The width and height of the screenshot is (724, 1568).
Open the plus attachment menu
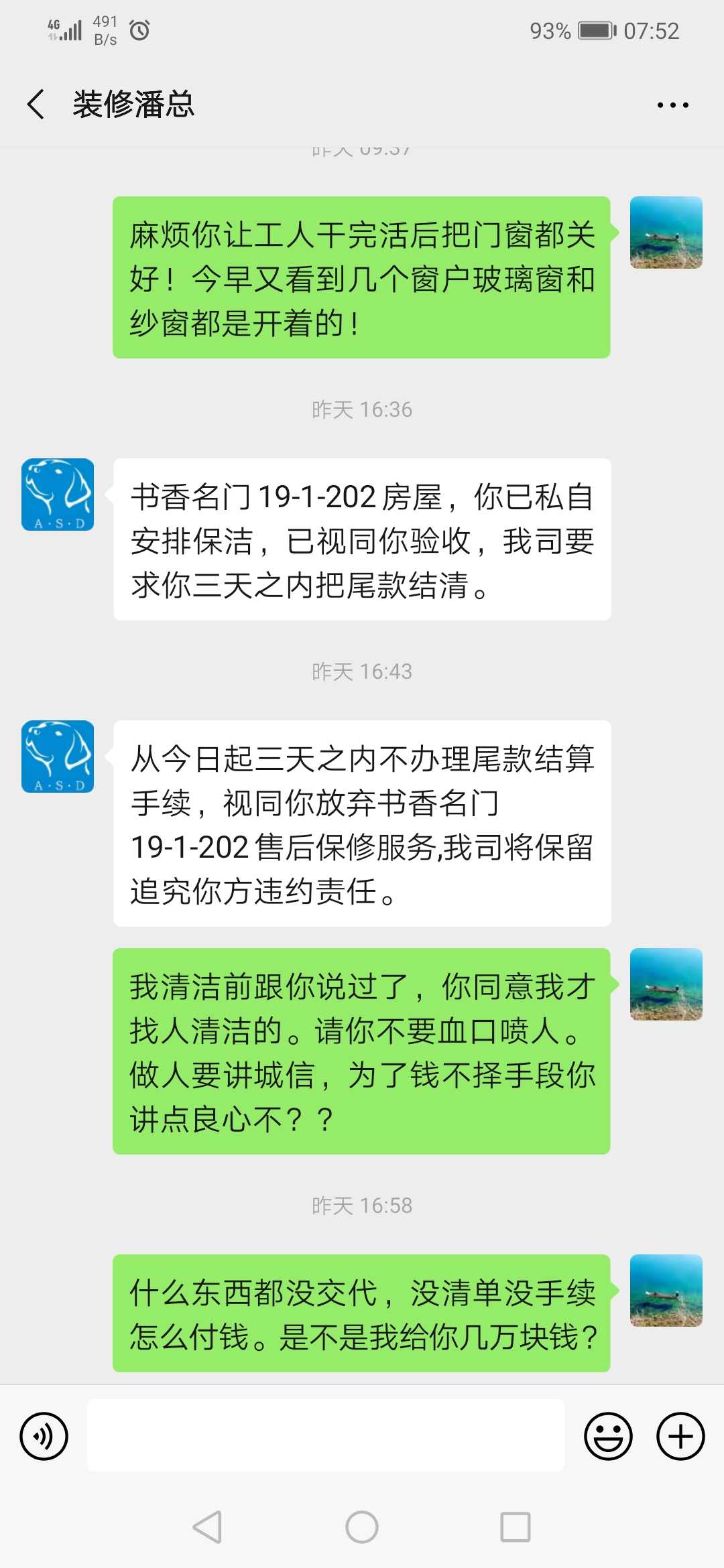(x=680, y=1436)
